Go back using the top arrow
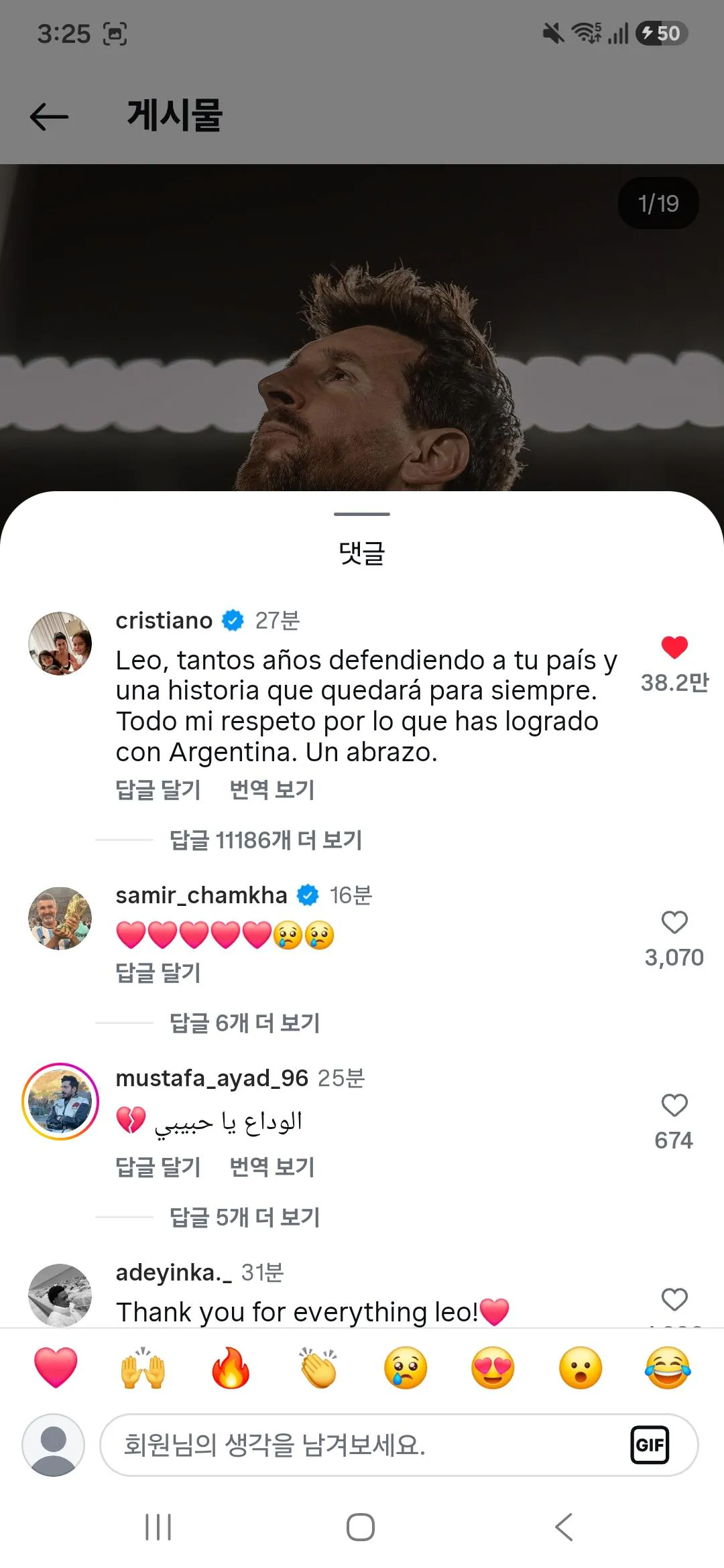This screenshot has width=724, height=1568. click(x=50, y=117)
